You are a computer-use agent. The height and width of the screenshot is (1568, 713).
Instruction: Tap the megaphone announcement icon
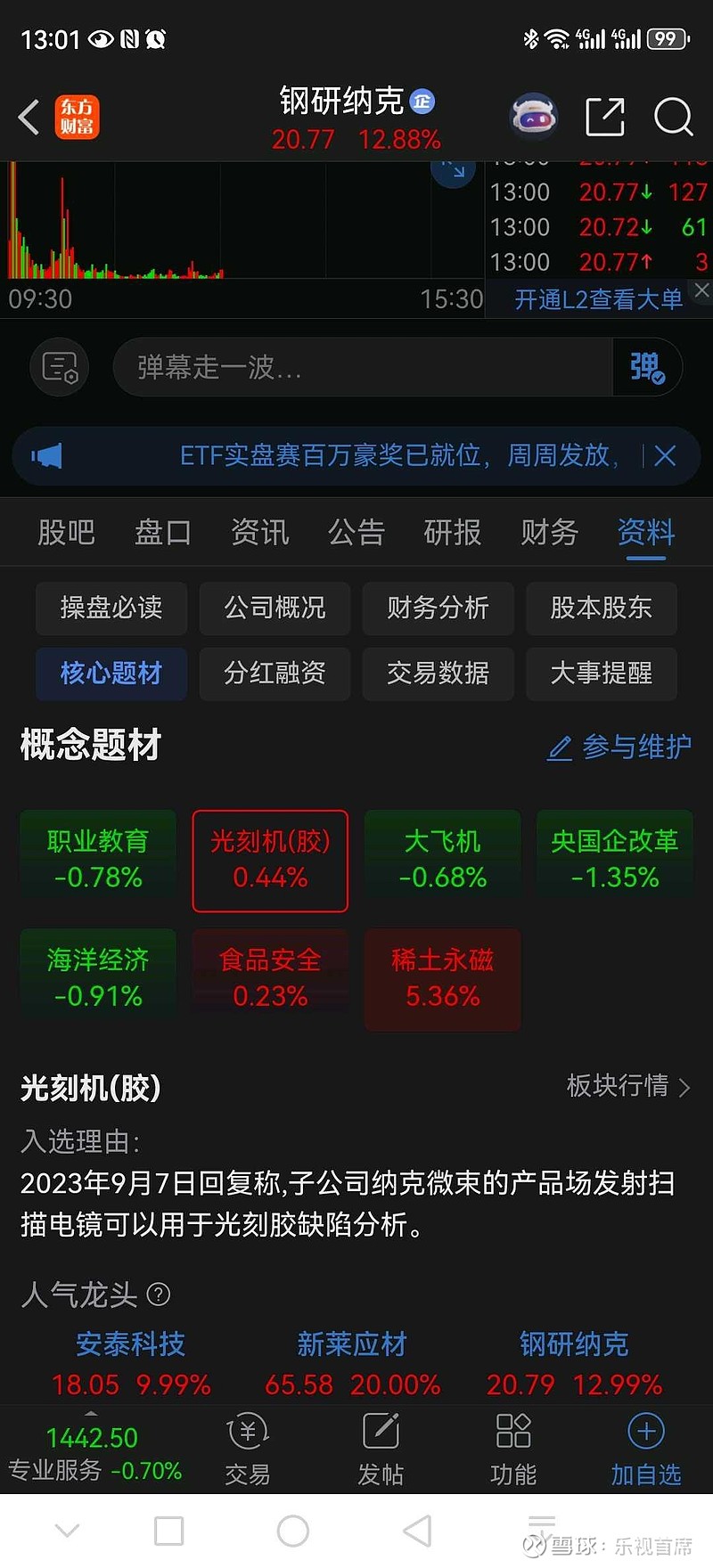45,455
